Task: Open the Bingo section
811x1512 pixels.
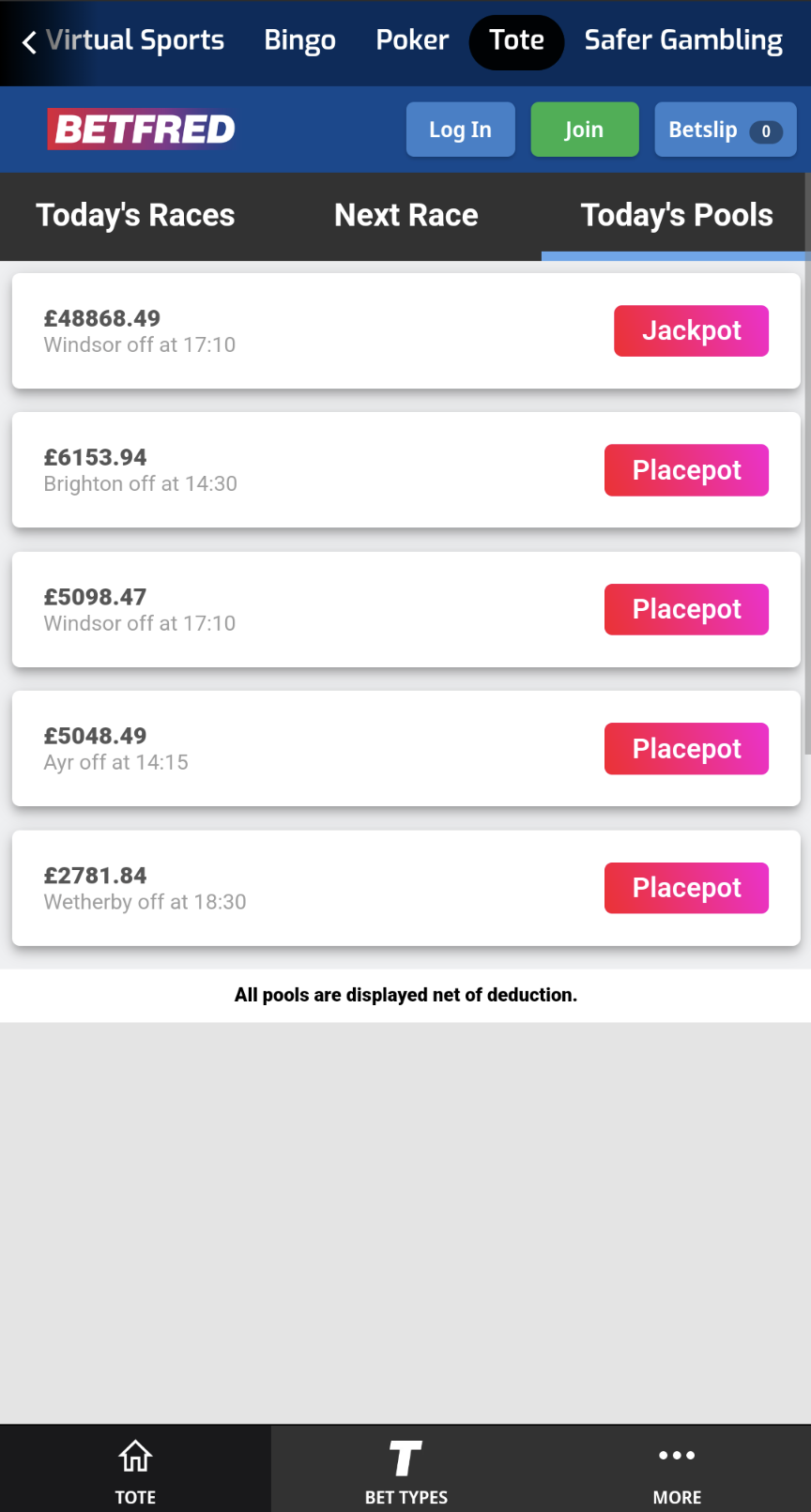Action: pyautogui.click(x=299, y=41)
